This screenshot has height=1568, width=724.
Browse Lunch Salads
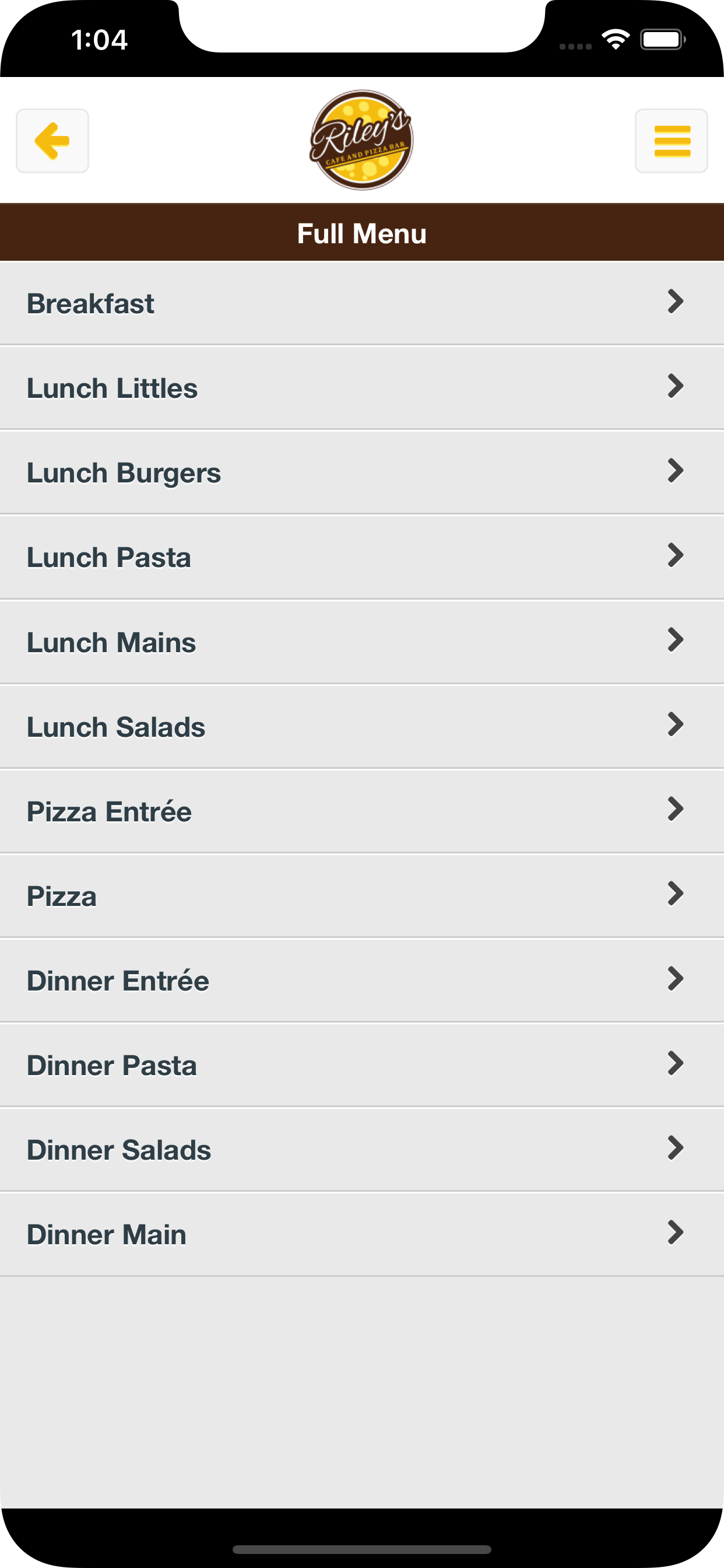click(362, 726)
